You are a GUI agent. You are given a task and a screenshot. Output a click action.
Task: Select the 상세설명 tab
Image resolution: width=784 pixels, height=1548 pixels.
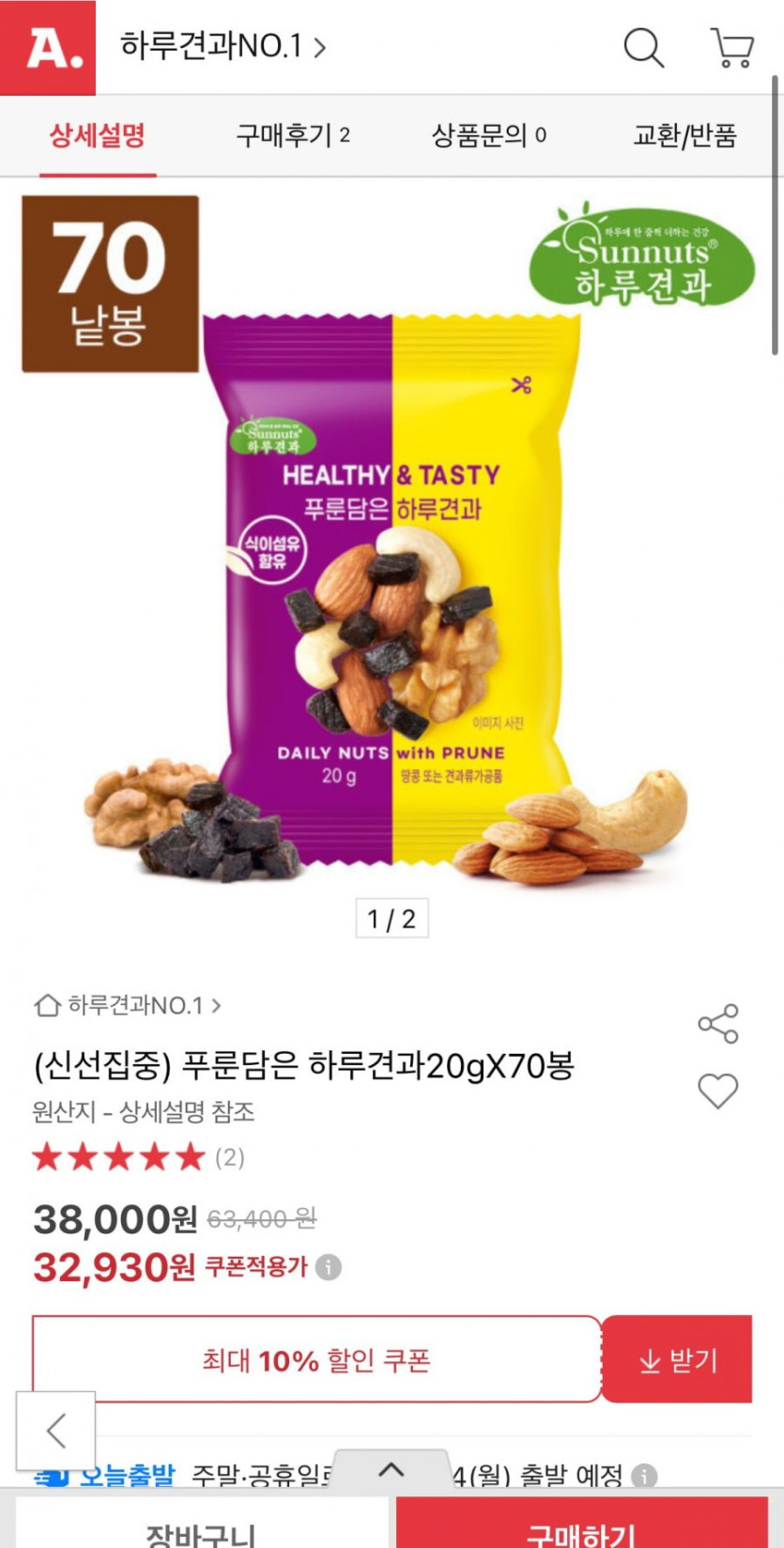98,135
